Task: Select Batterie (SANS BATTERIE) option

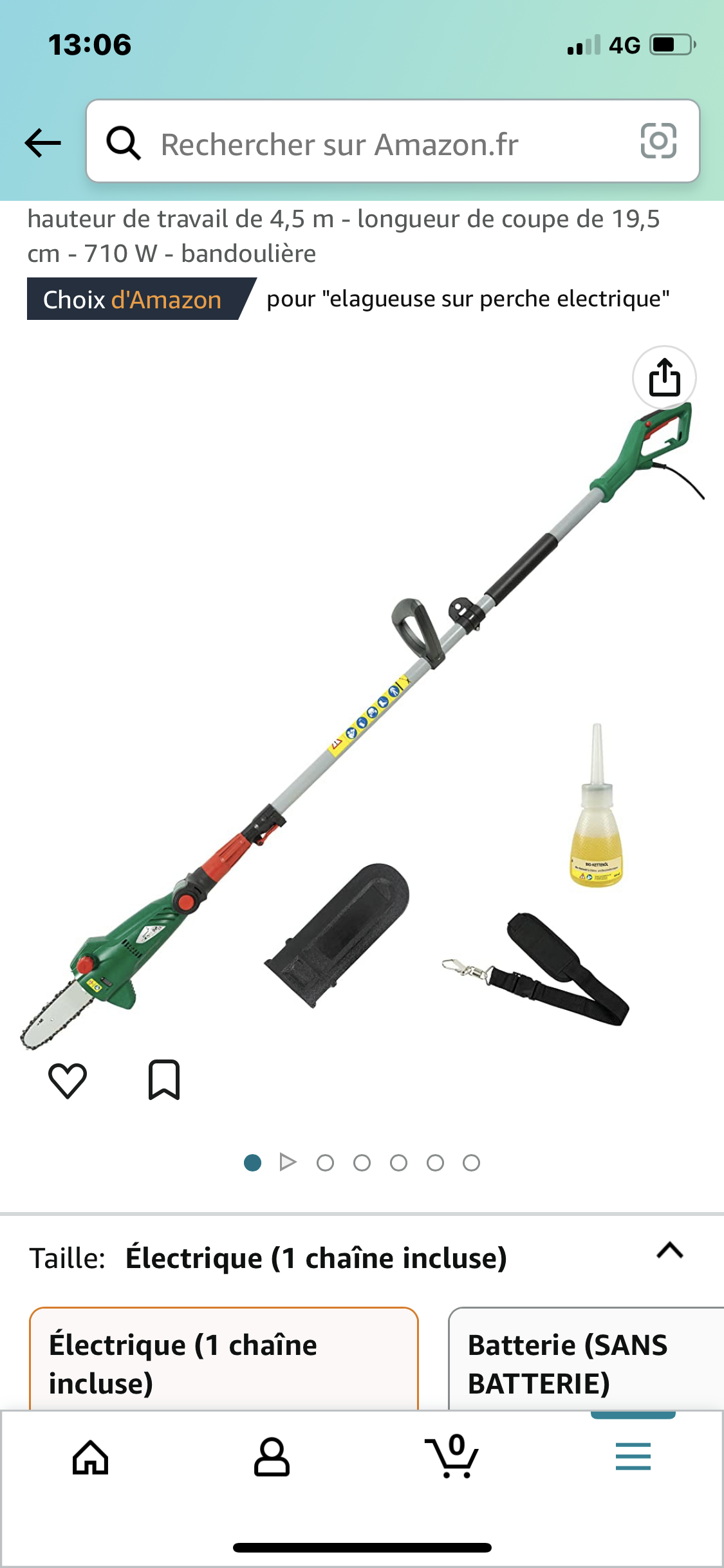Action: 586,1362
